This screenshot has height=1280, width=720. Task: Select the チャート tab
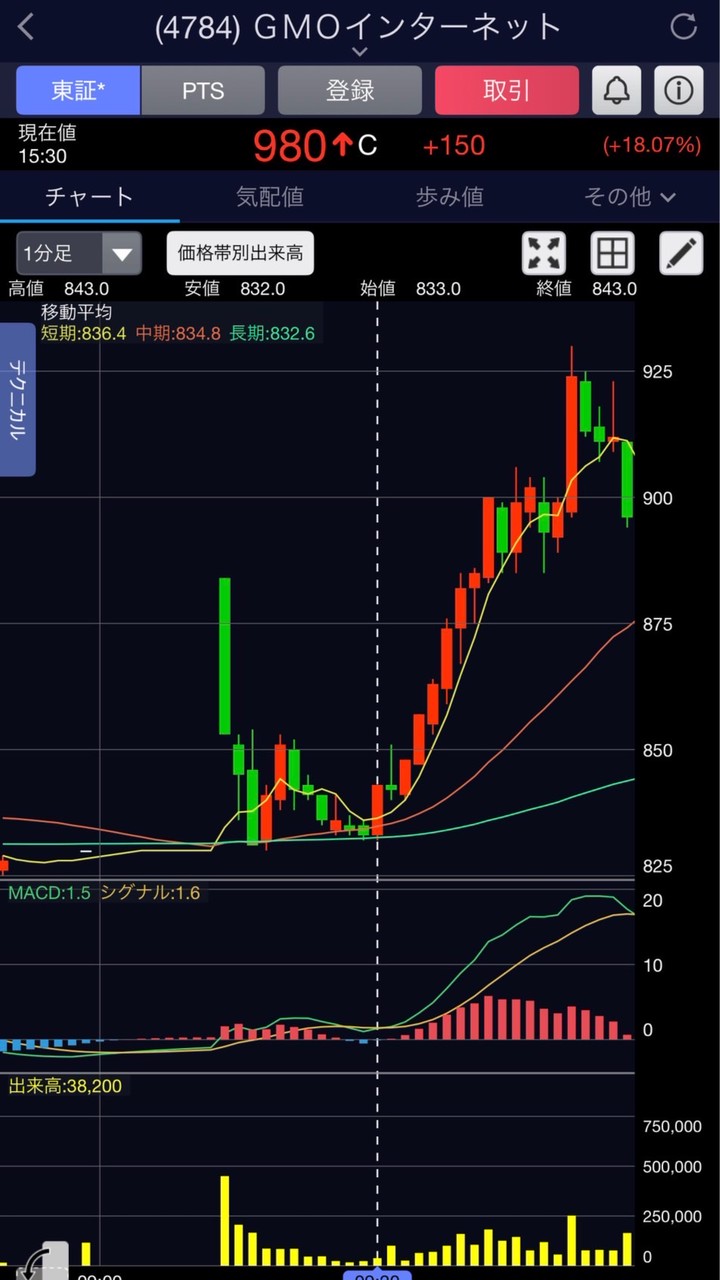[x=89, y=197]
